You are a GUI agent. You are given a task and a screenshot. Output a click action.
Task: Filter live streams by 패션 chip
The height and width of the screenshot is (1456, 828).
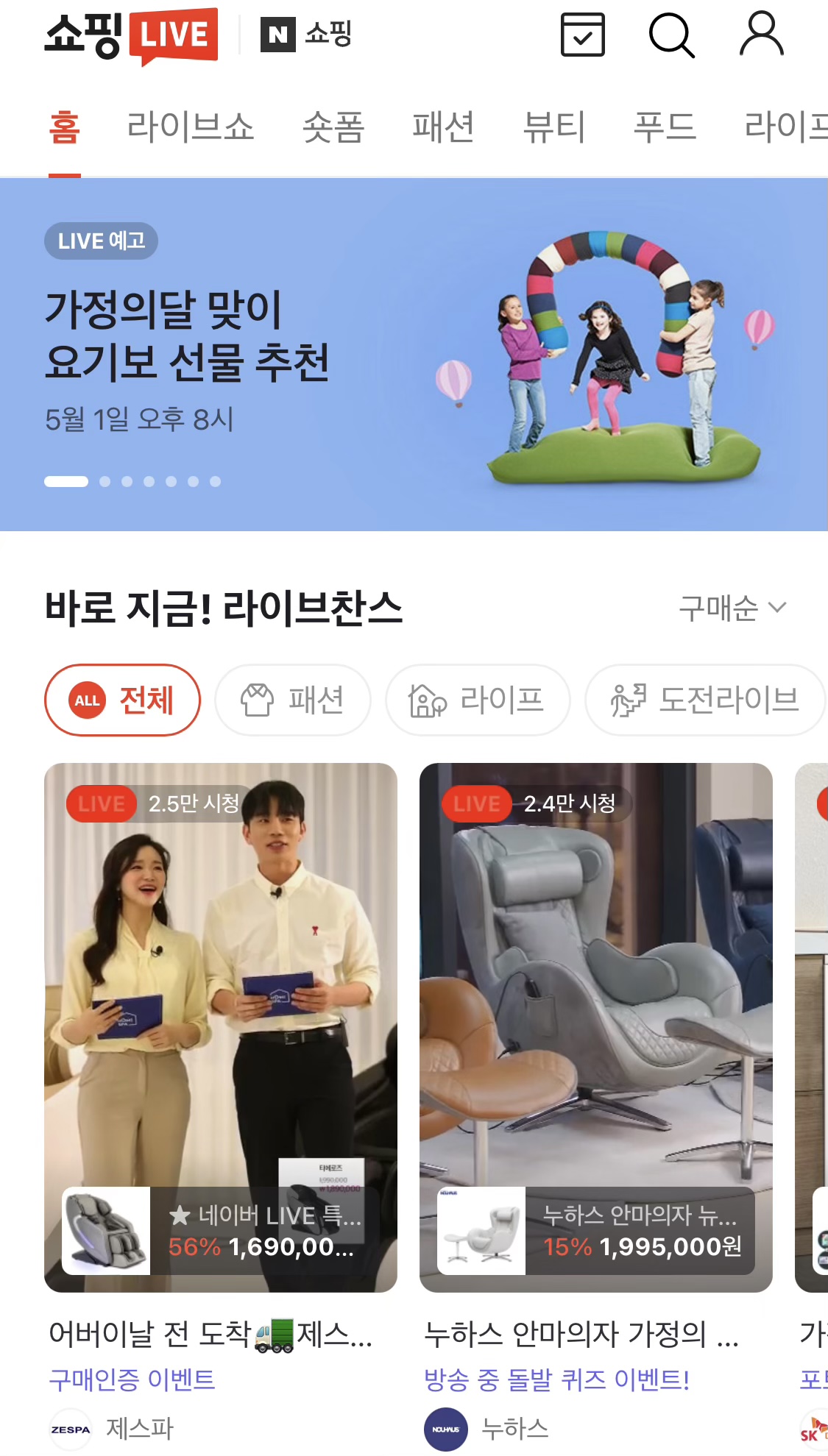coord(292,700)
